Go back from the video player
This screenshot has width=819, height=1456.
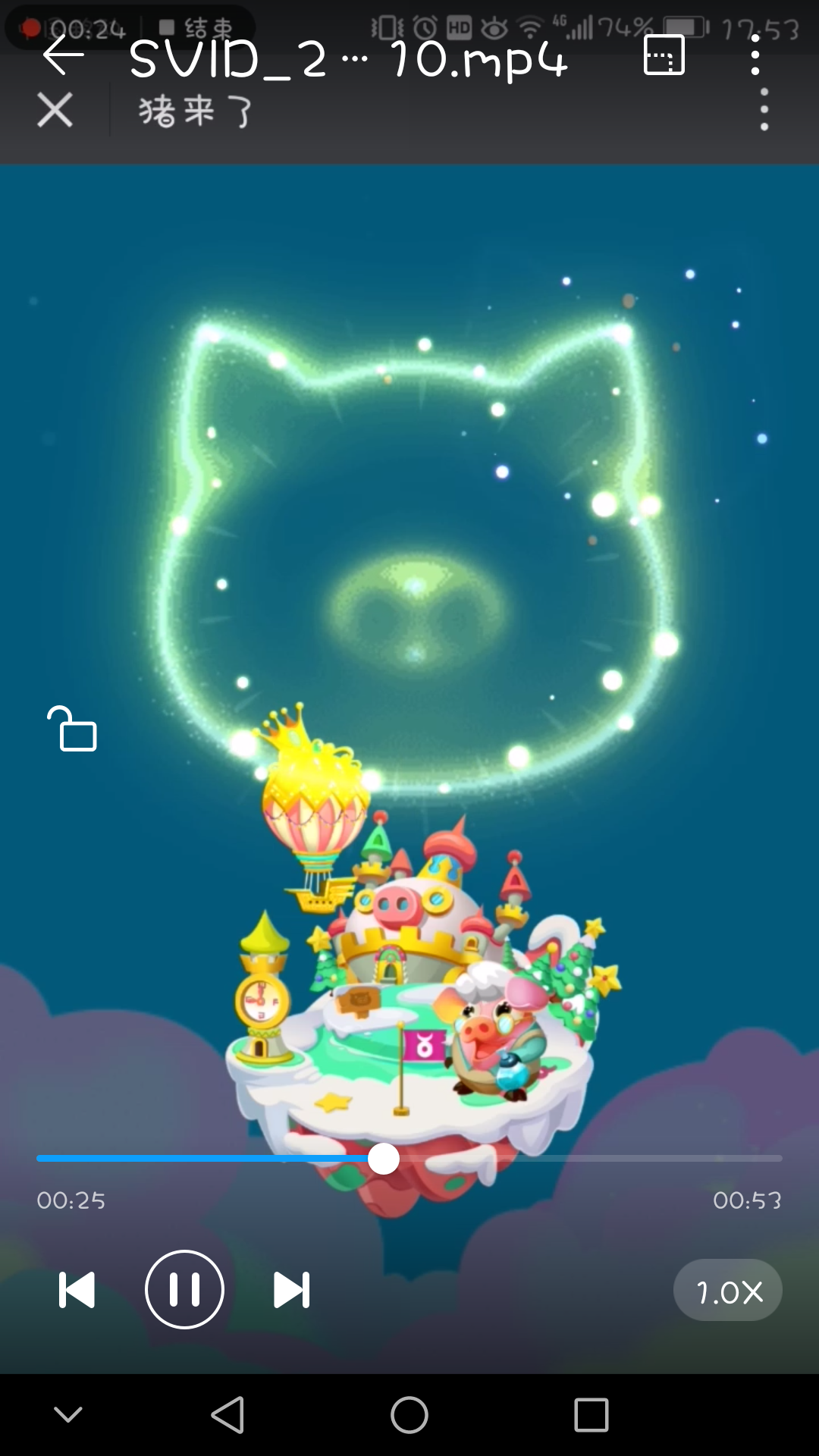(63, 56)
